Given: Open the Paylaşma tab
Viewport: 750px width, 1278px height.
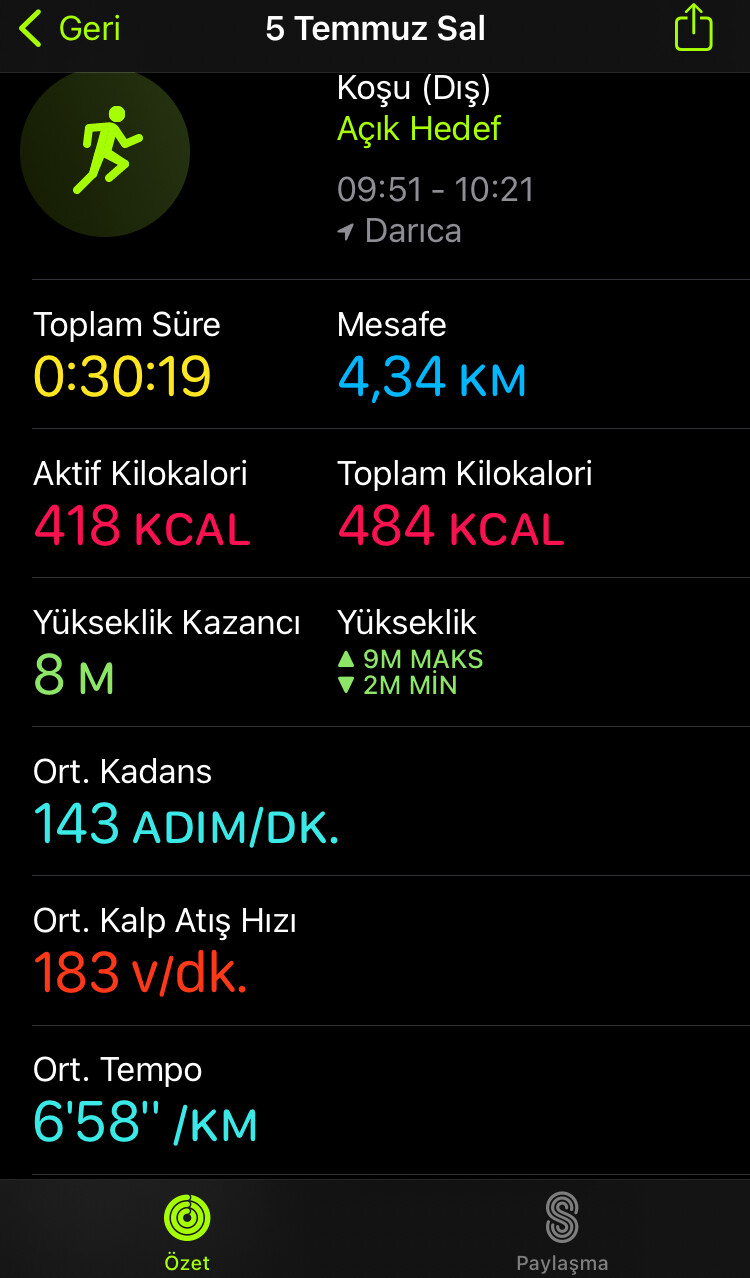Looking at the screenshot, I should click(562, 1230).
